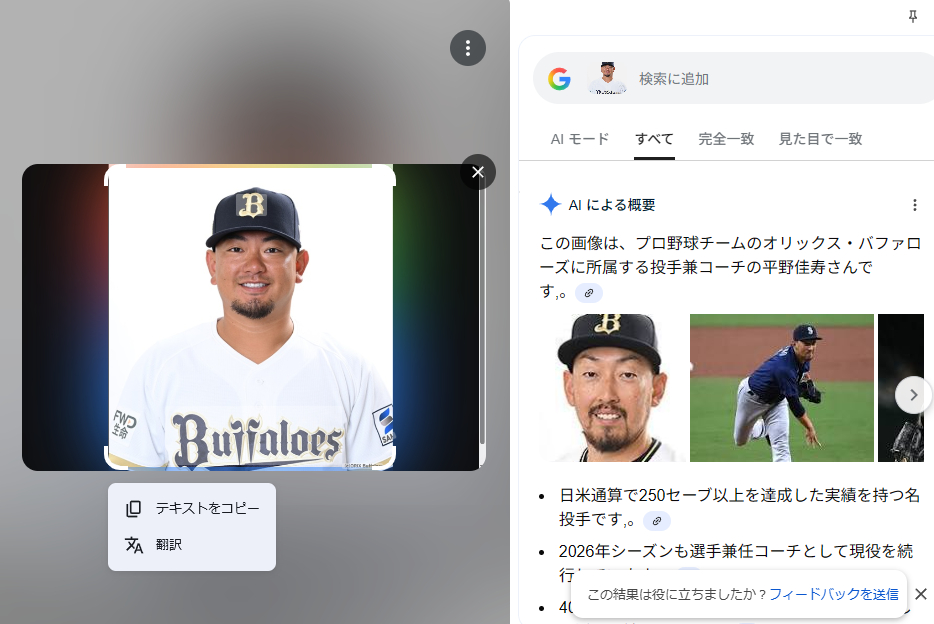Dismiss the feedback prompt banner

[921, 594]
